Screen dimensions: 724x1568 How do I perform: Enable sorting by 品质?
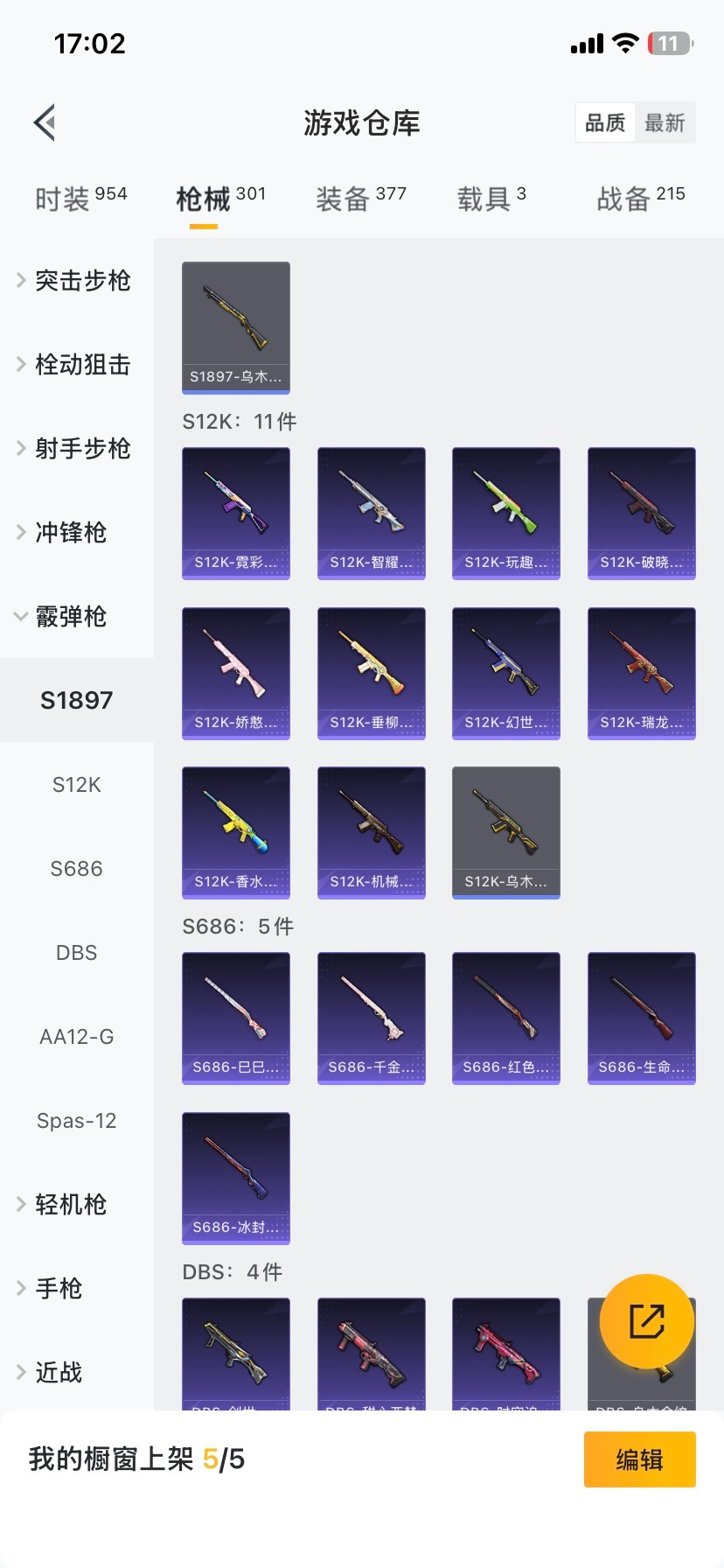pyautogui.click(x=604, y=122)
